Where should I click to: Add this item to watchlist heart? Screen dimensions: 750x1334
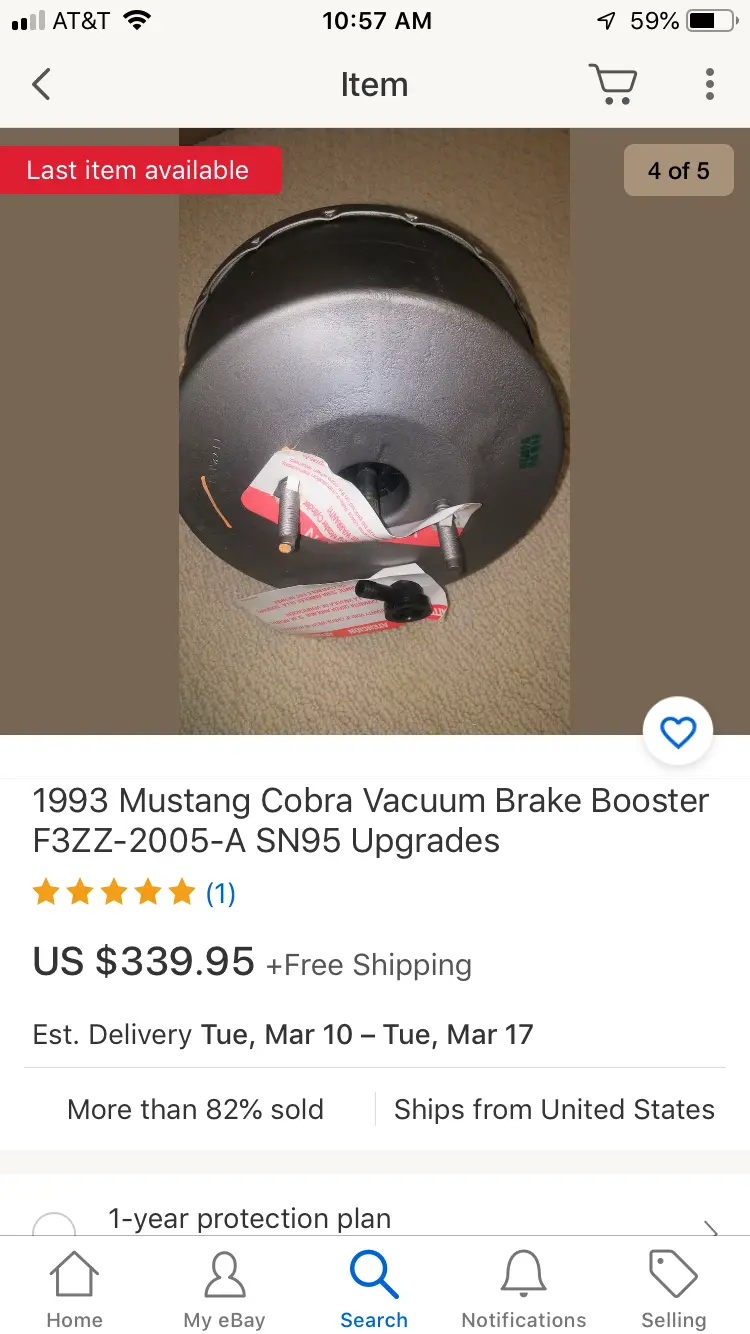pyautogui.click(x=678, y=733)
